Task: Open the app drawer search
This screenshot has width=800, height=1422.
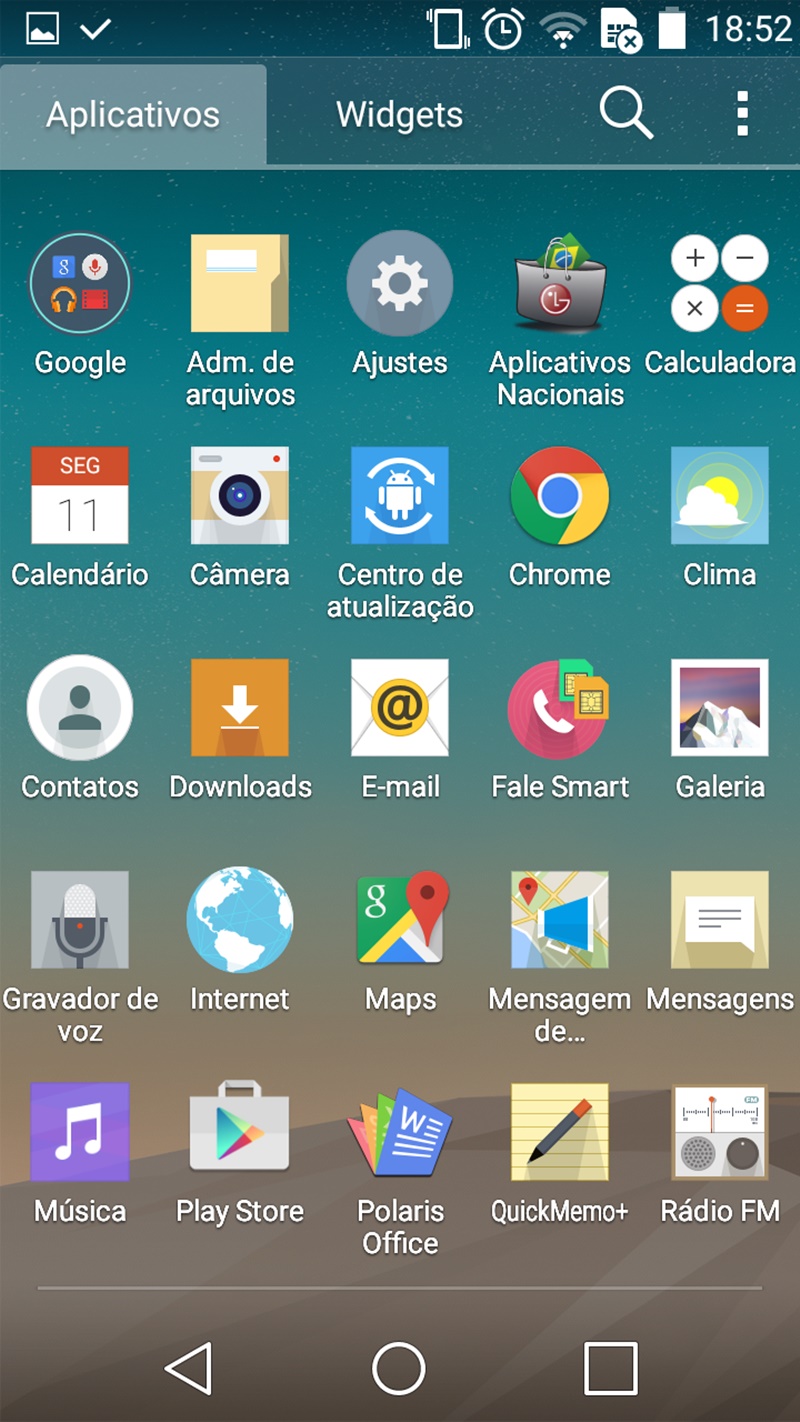Action: 626,113
